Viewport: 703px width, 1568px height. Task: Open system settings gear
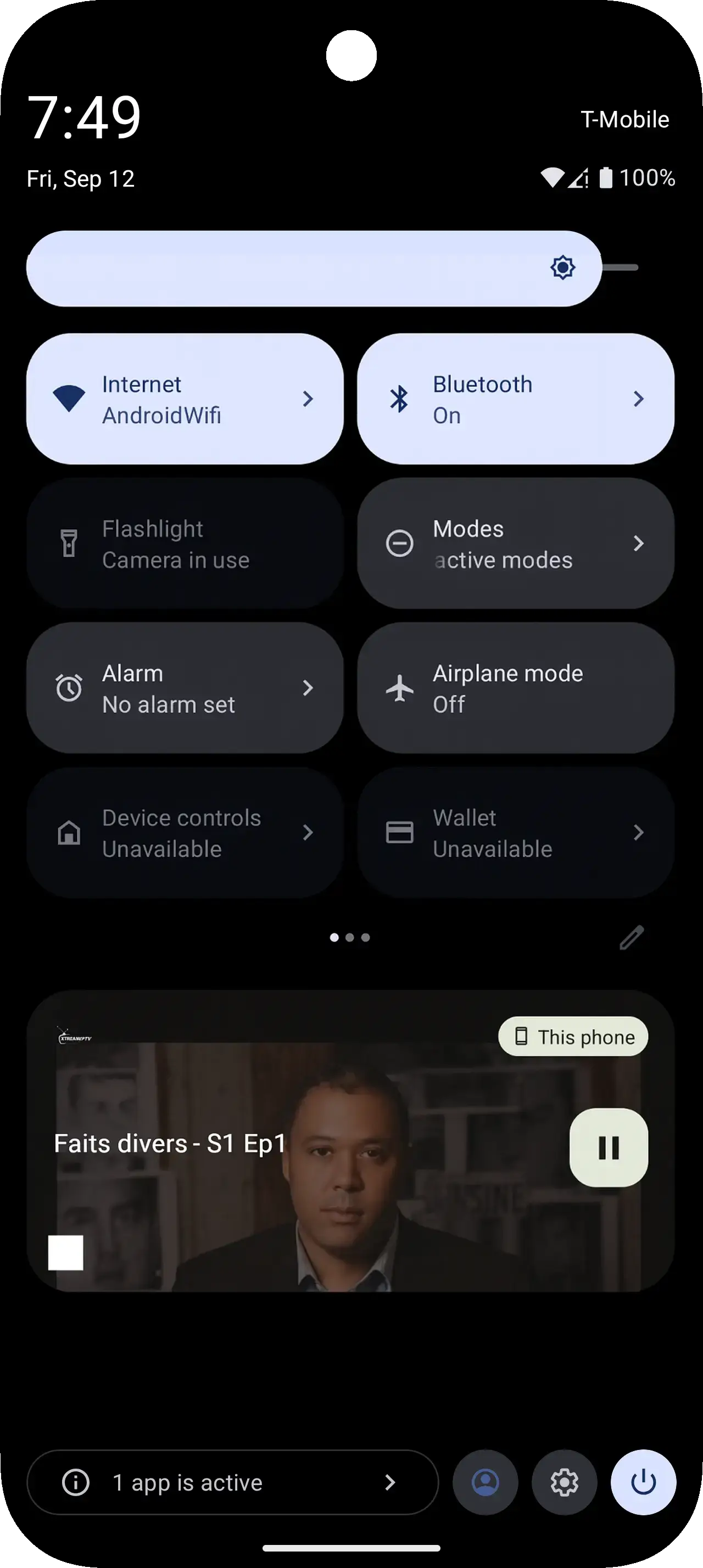click(564, 1482)
